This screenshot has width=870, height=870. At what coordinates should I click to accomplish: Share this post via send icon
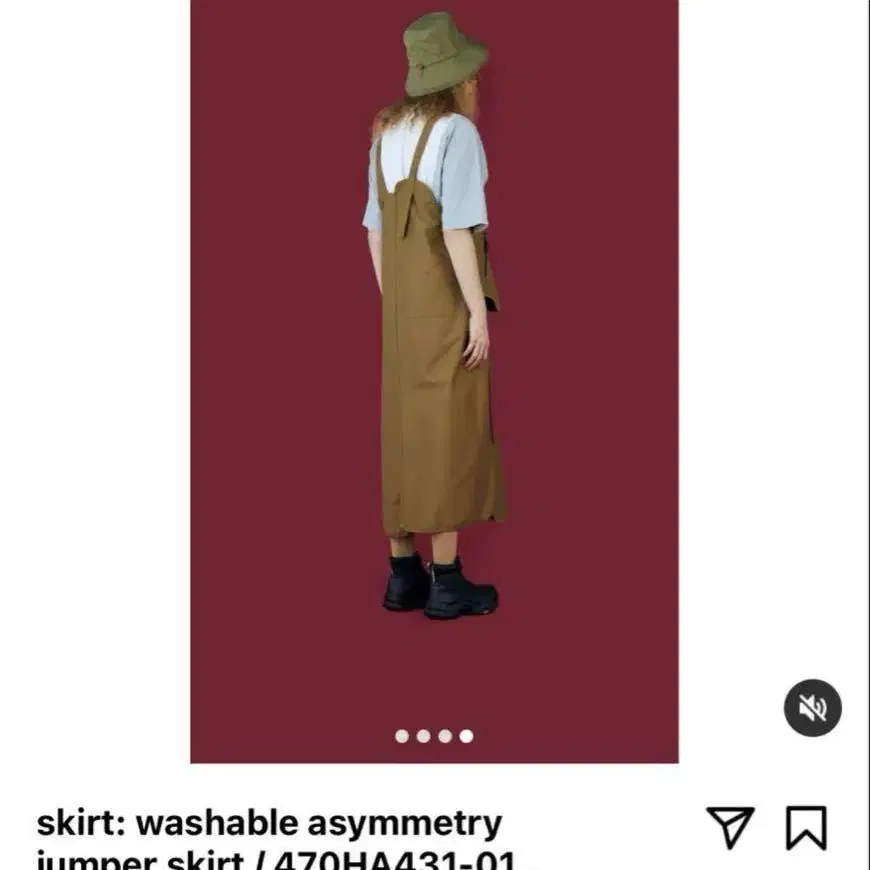[x=730, y=828]
